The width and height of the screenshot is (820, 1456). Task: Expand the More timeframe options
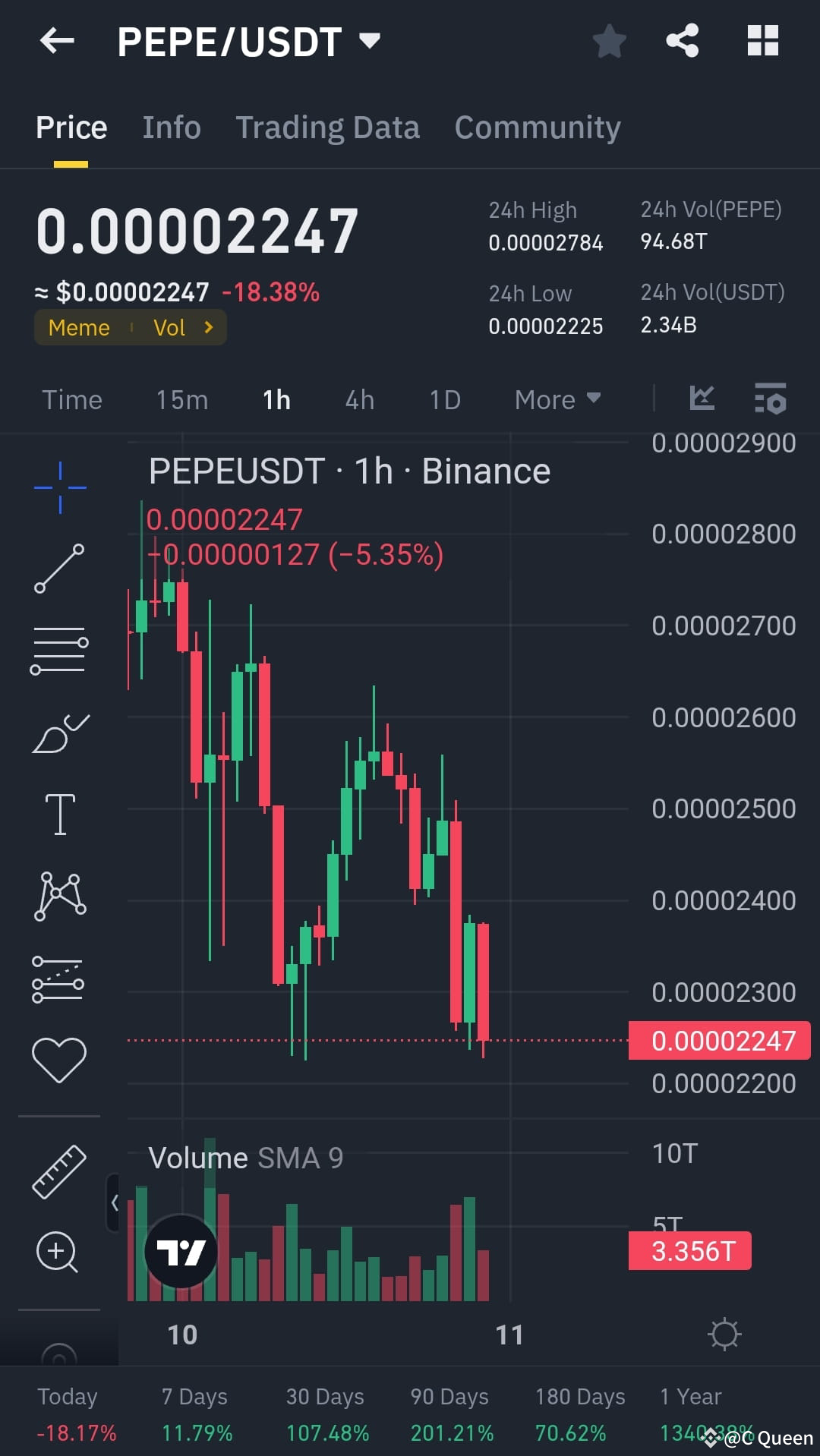557,399
